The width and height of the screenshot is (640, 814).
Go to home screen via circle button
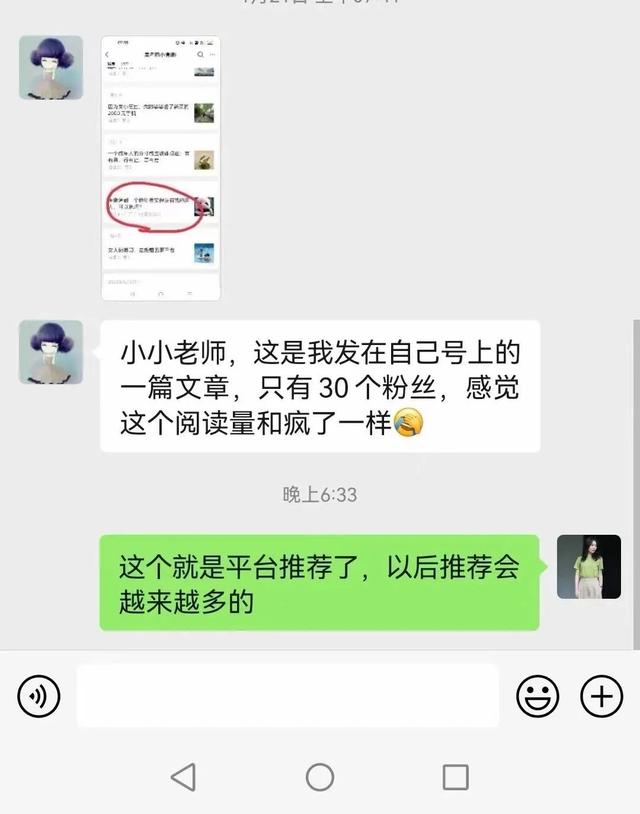tap(320, 777)
